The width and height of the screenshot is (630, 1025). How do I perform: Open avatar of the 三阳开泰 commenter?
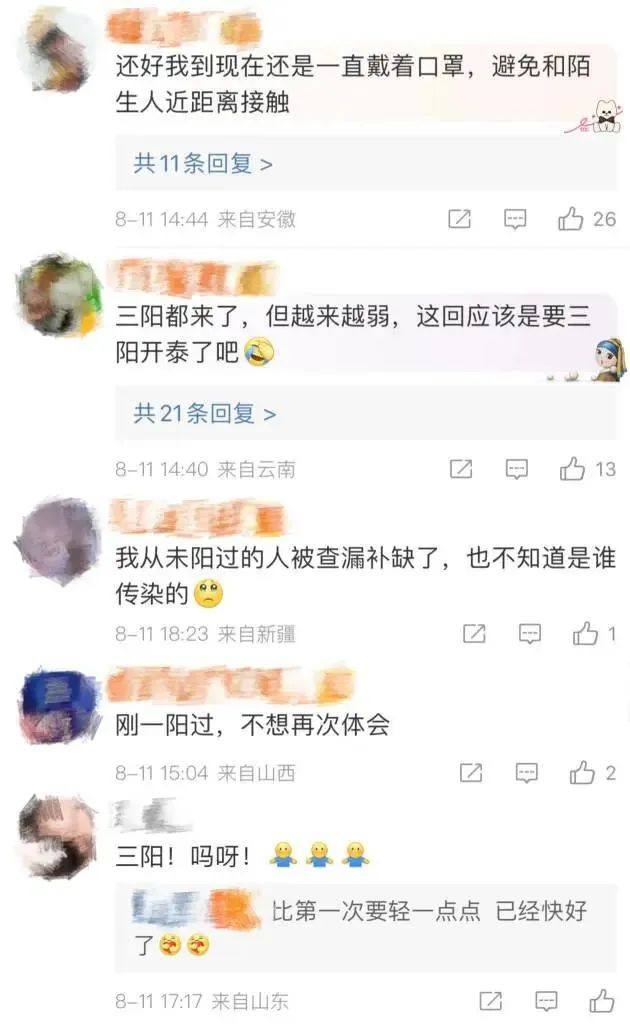point(60,296)
